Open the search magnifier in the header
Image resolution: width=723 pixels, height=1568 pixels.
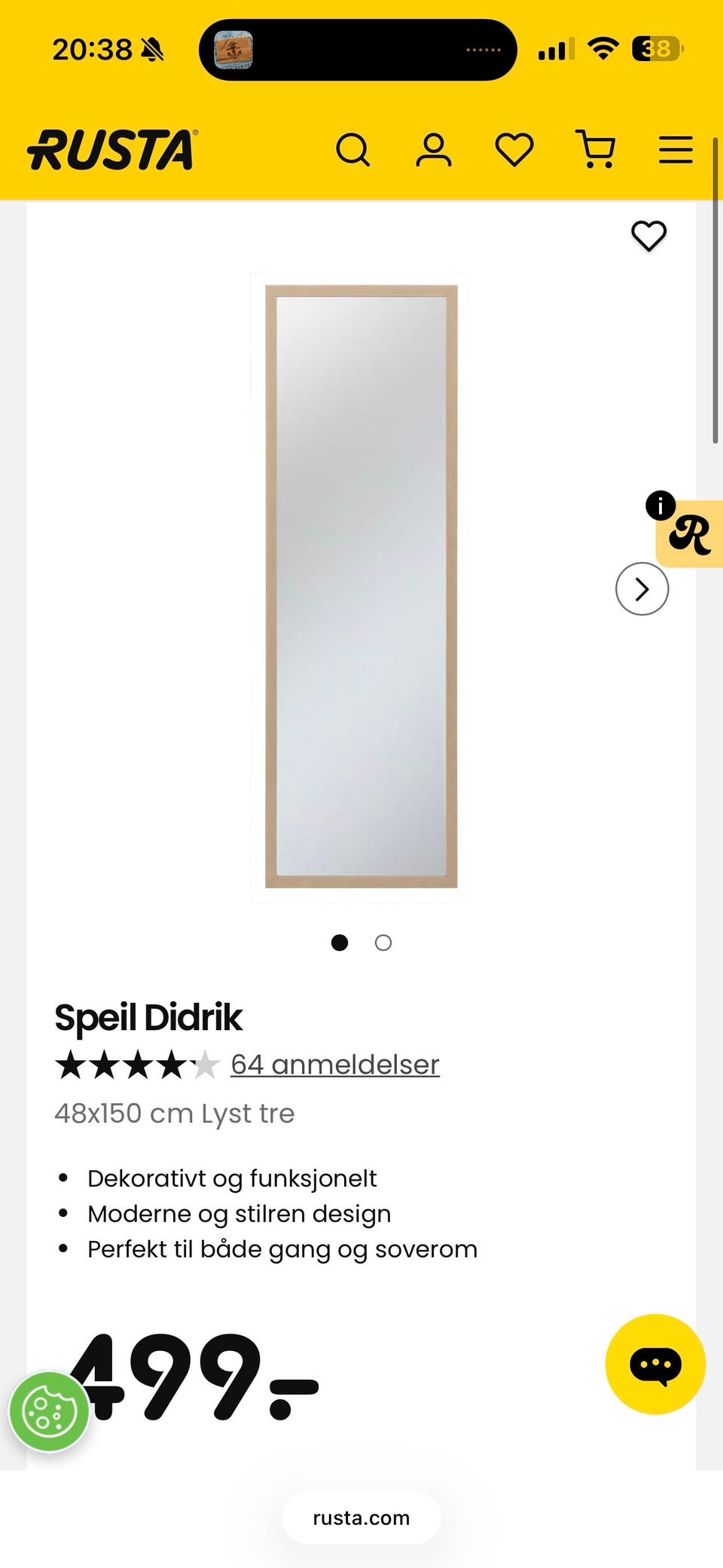(352, 149)
